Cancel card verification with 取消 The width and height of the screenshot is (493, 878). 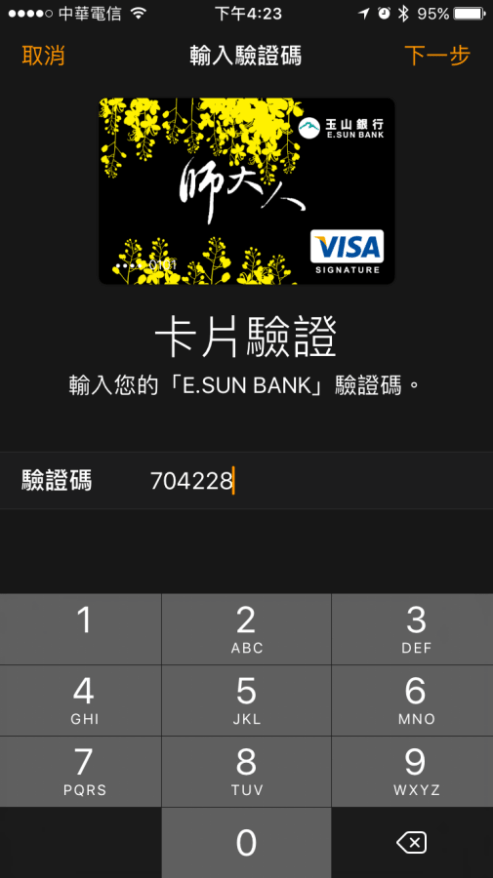tap(43, 56)
